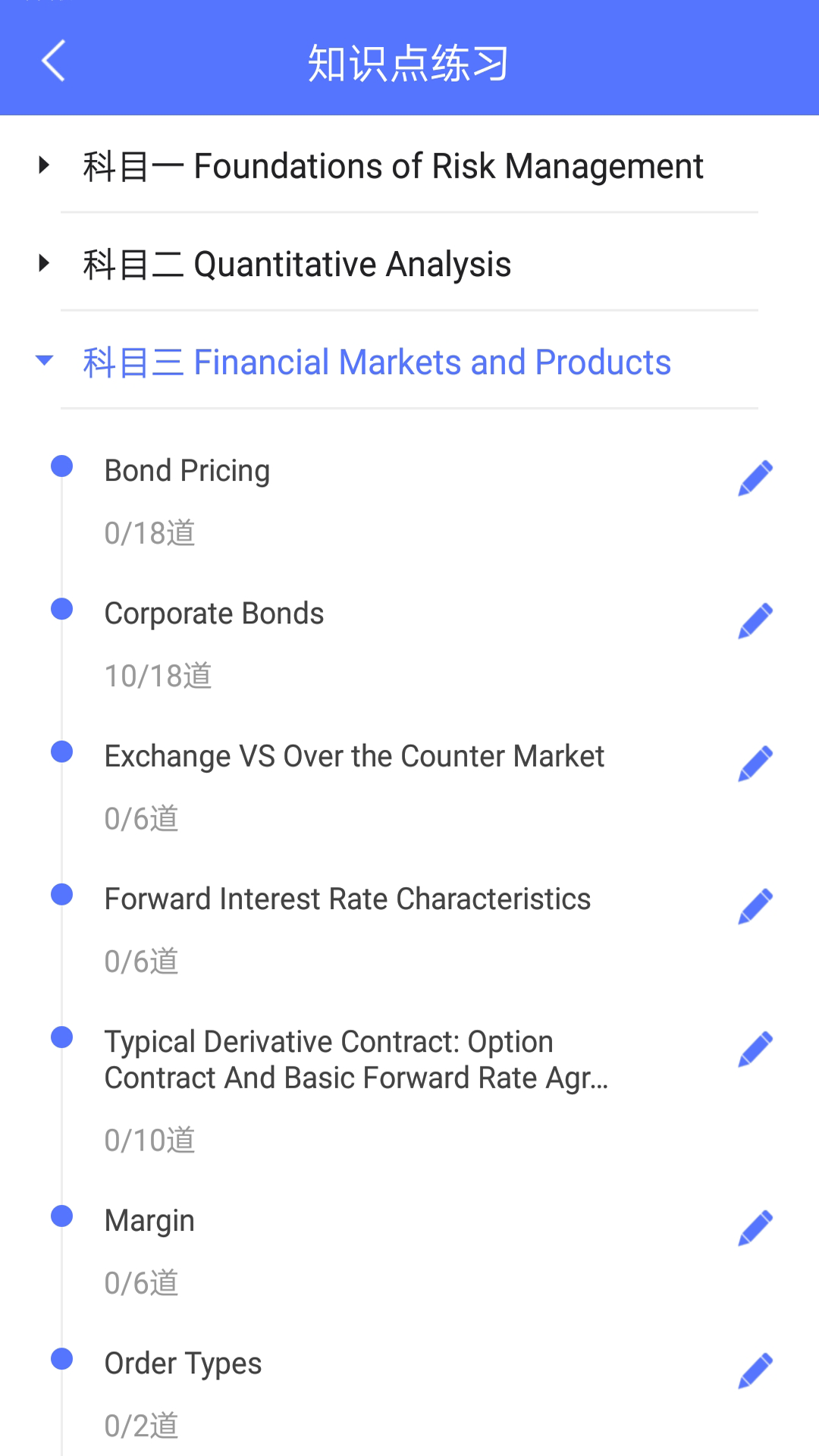
Task: Click the pencil next to Typical Derivative Contract
Action: (755, 1050)
